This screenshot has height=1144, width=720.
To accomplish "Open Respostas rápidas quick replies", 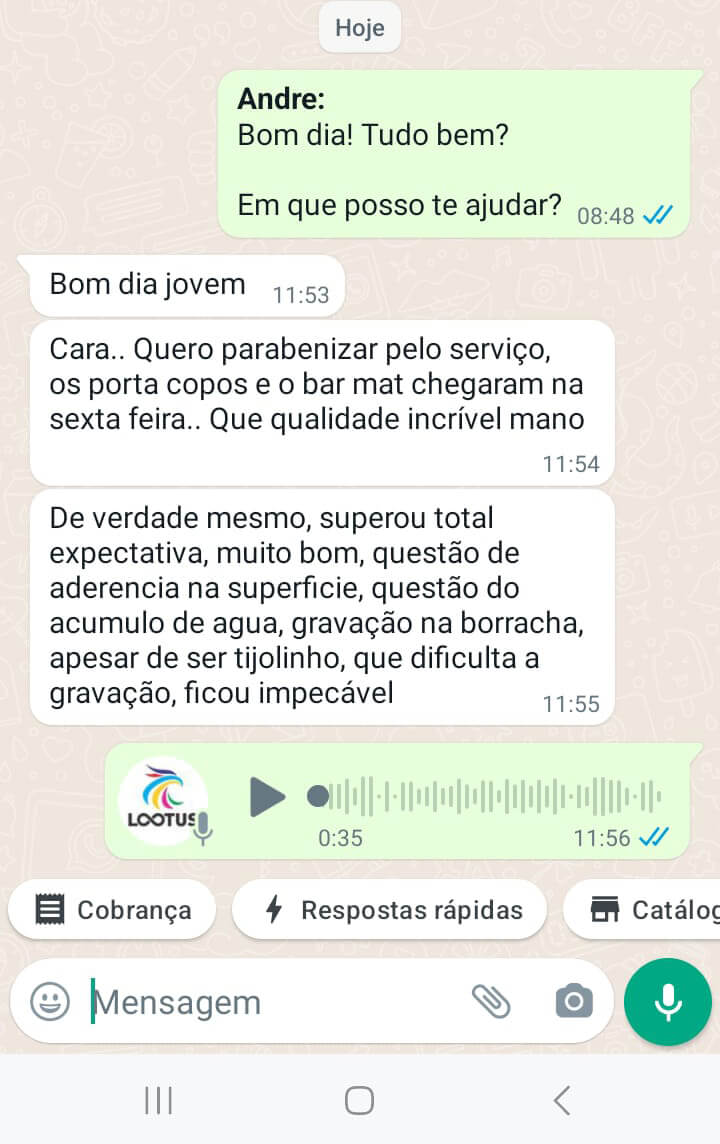I will pos(390,910).
